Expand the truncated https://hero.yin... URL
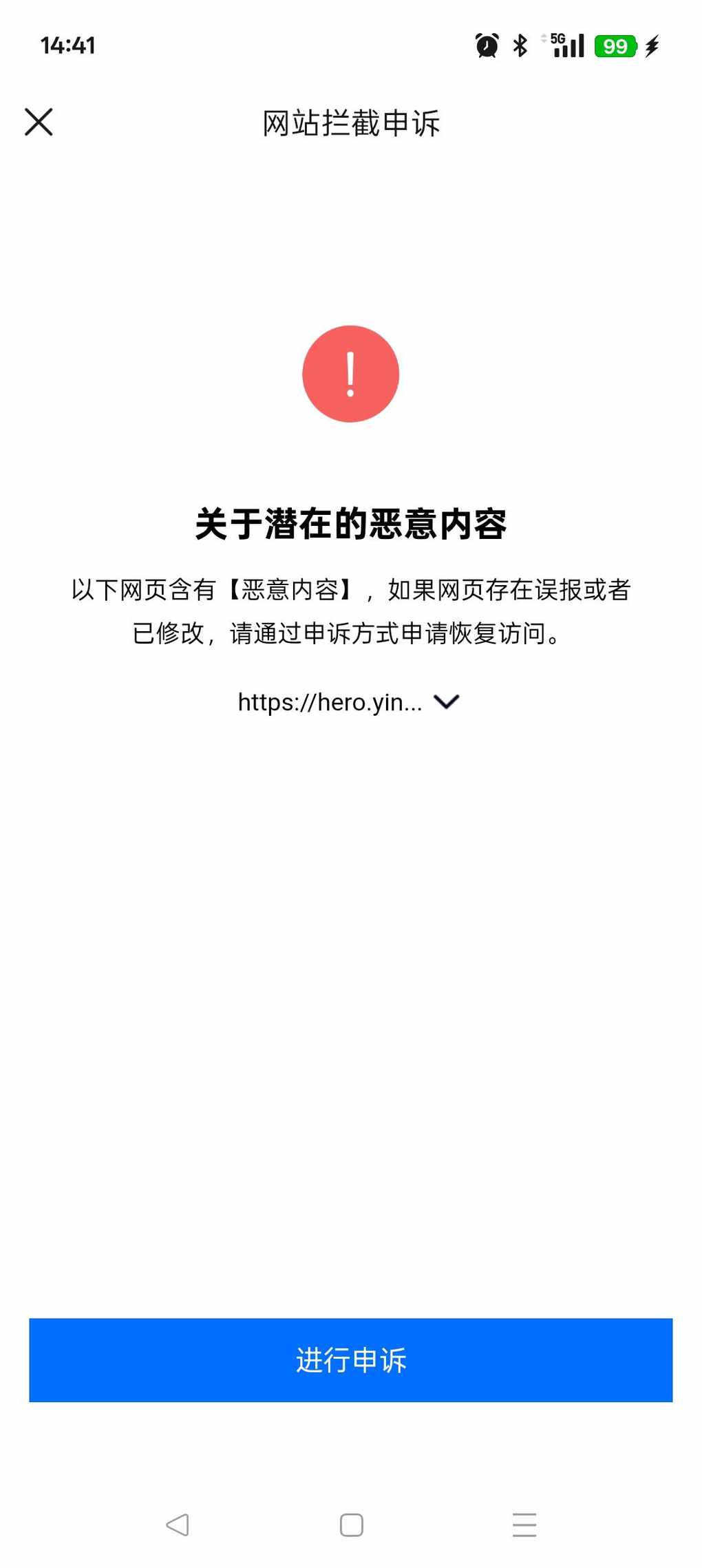This screenshot has width=702, height=1568. click(x=446, y=701)
